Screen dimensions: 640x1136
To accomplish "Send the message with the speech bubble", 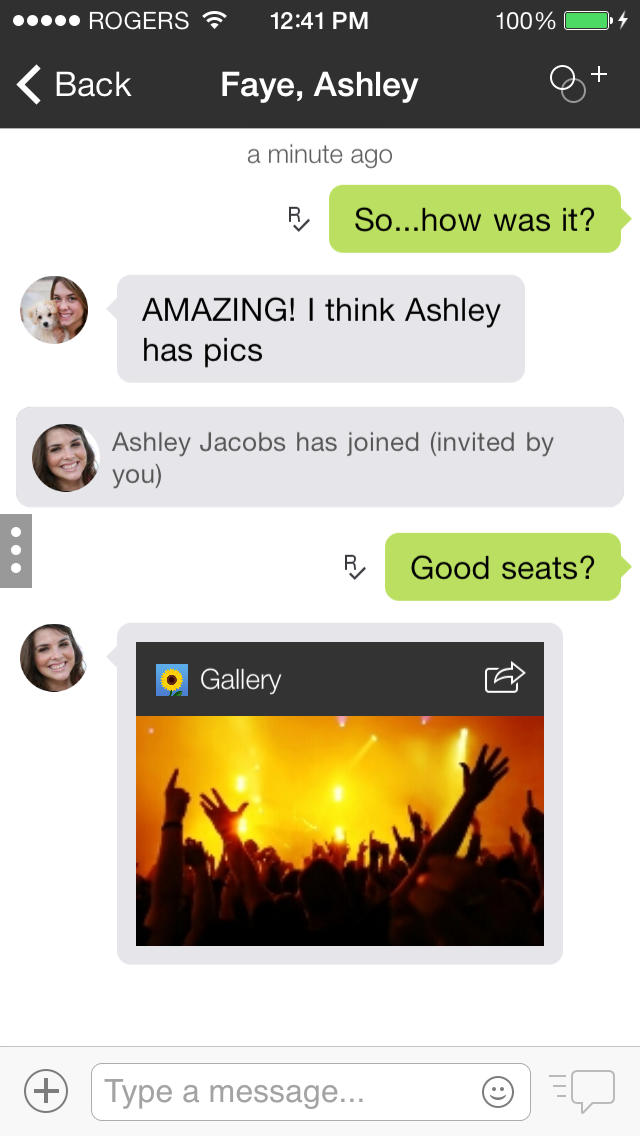I will (583, 1091).
